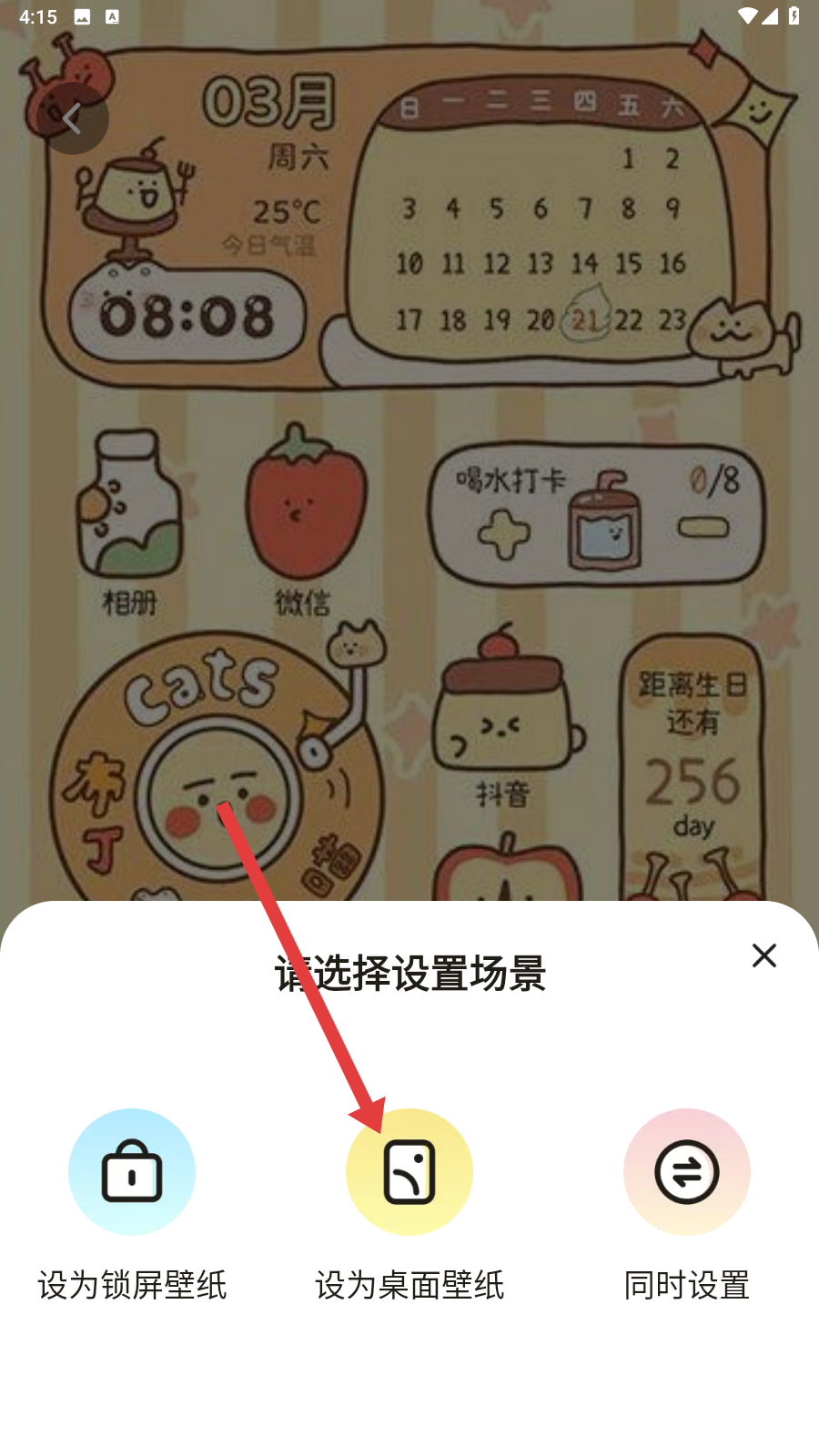
Task: Close the scene selection sheet
Action: [763, 955]
